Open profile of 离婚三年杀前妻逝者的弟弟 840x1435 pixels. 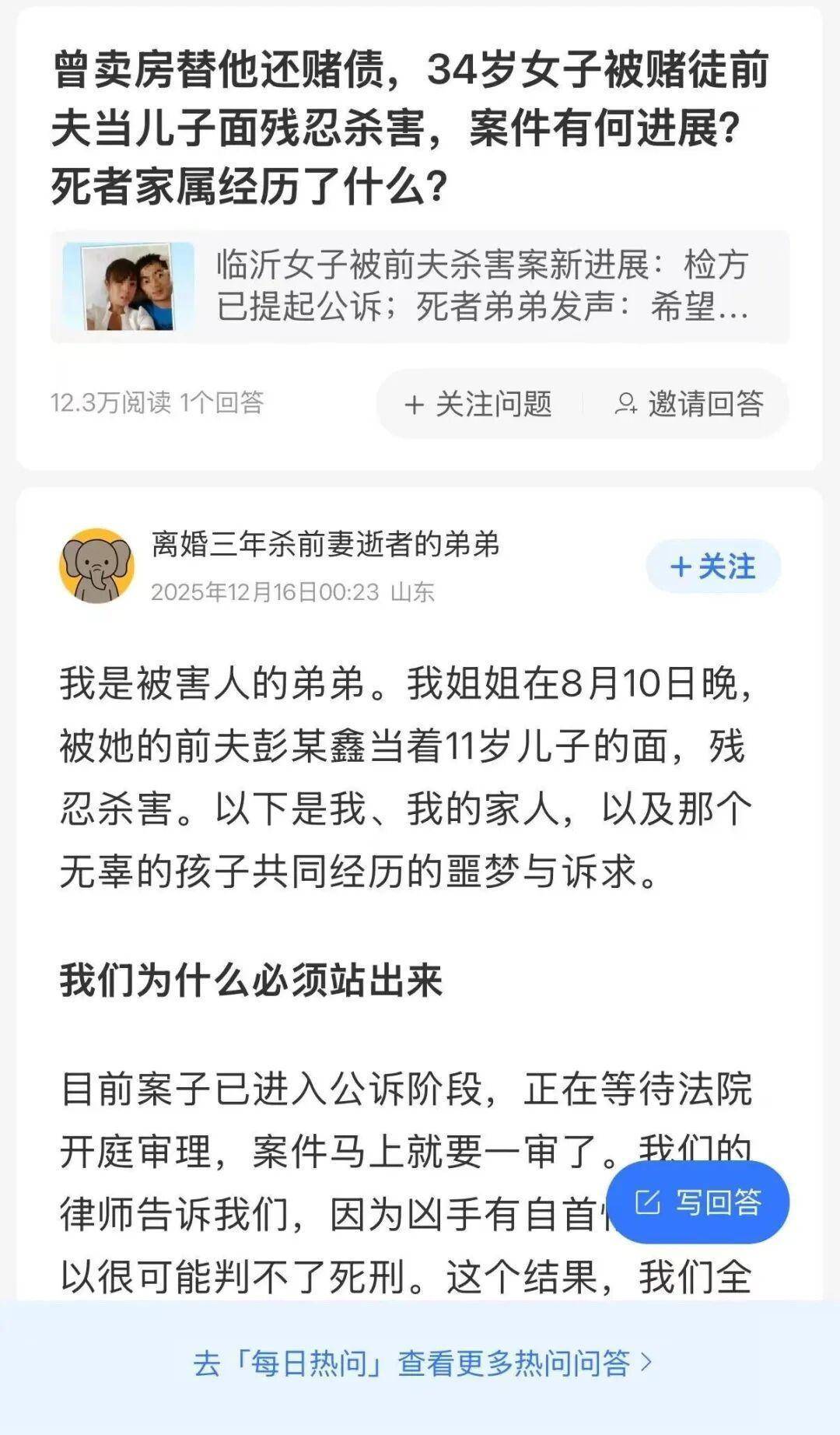pos(325,545)
